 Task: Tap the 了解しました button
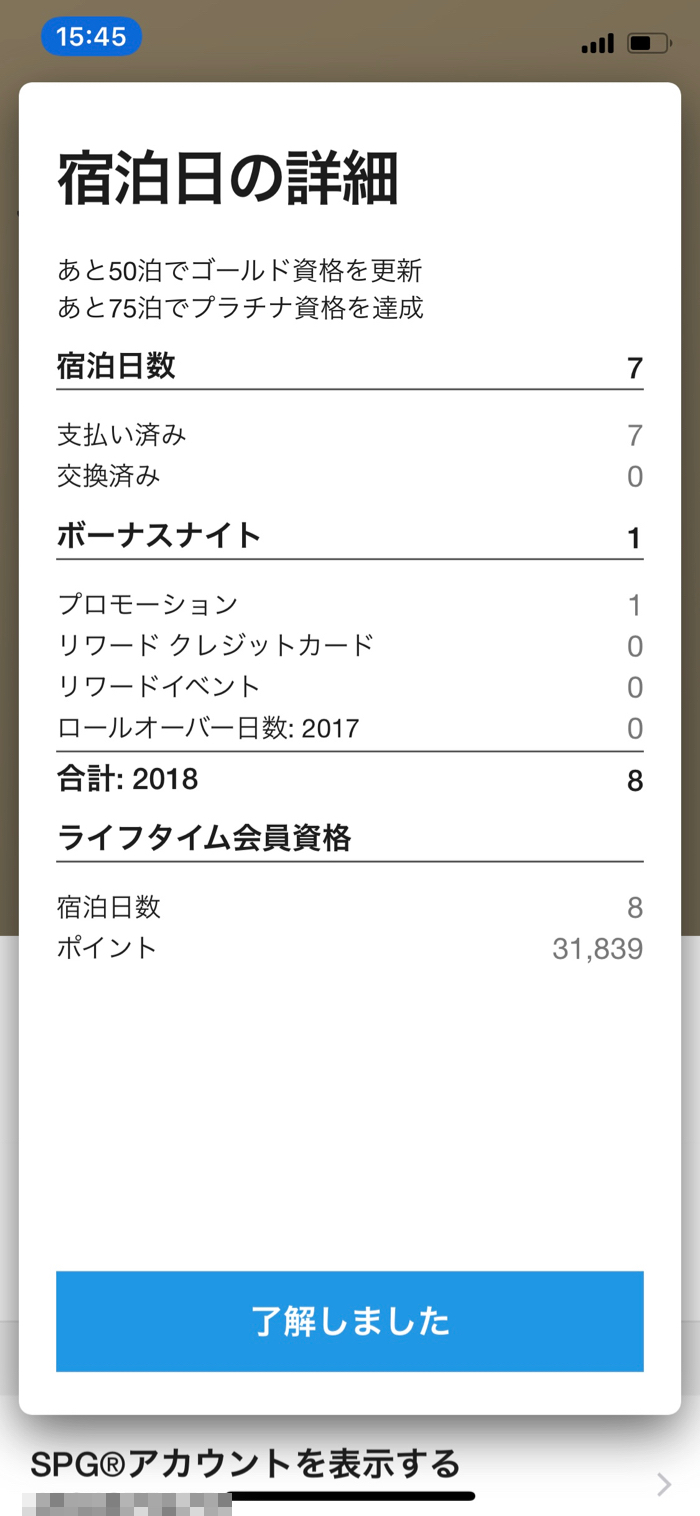(350, 1321)
